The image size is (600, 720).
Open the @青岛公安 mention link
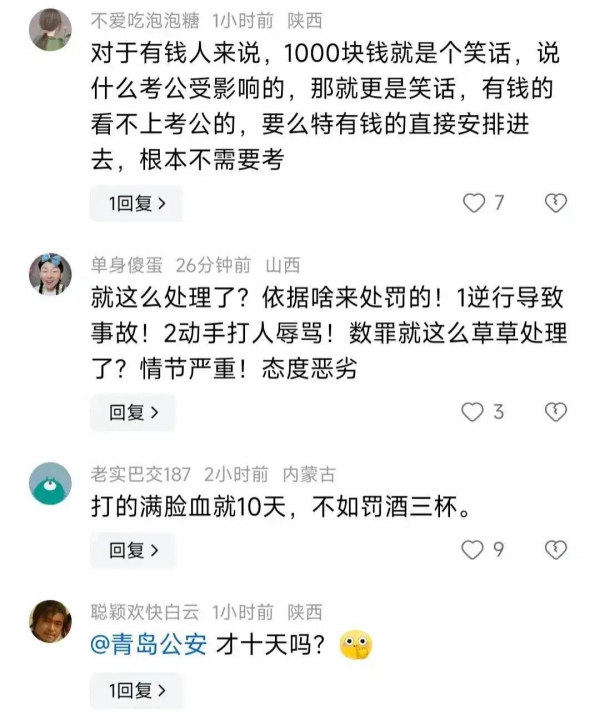149,645
